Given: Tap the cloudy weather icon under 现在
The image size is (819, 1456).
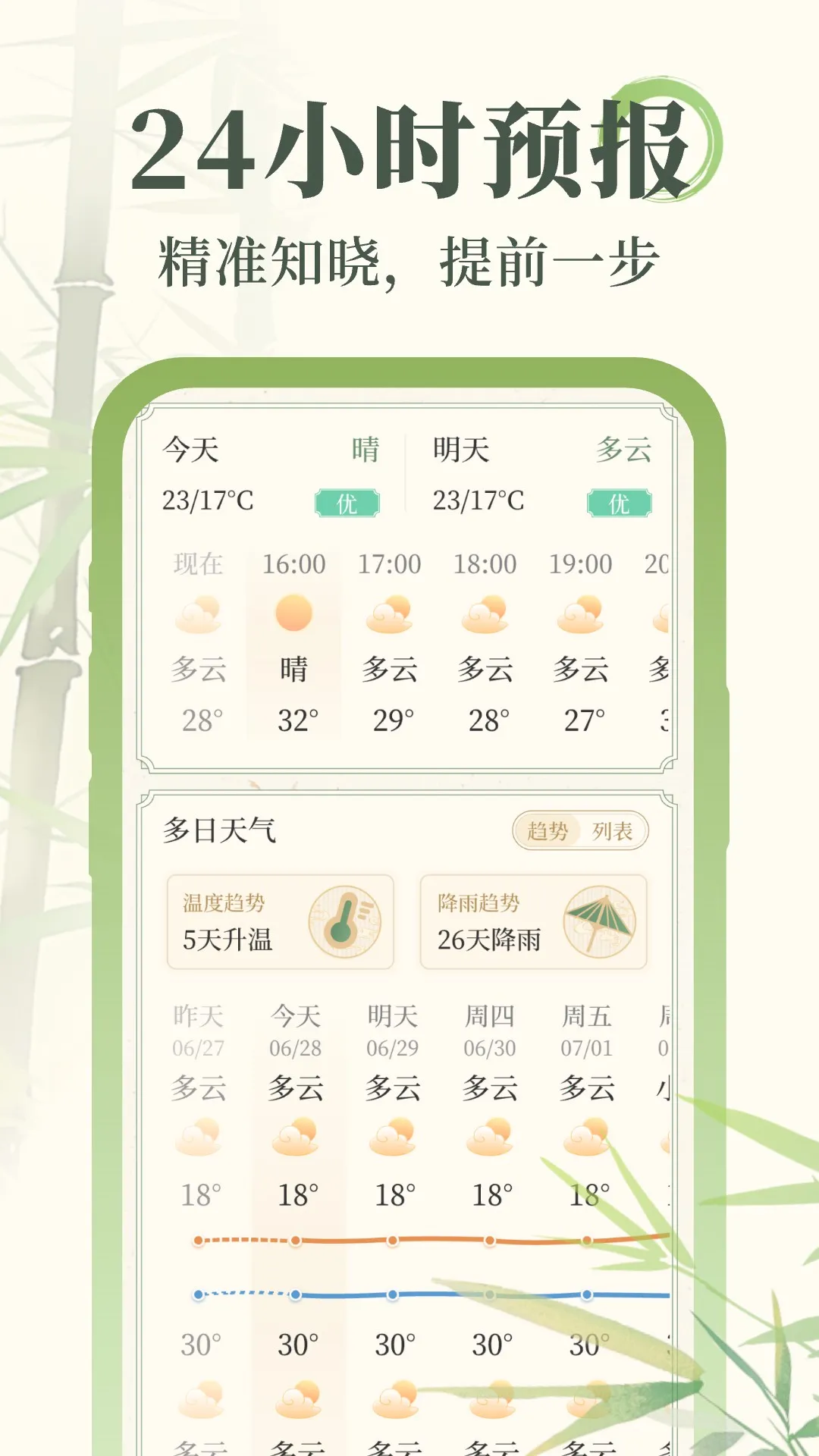Looking at the screenshot, I should pos(197,614).
